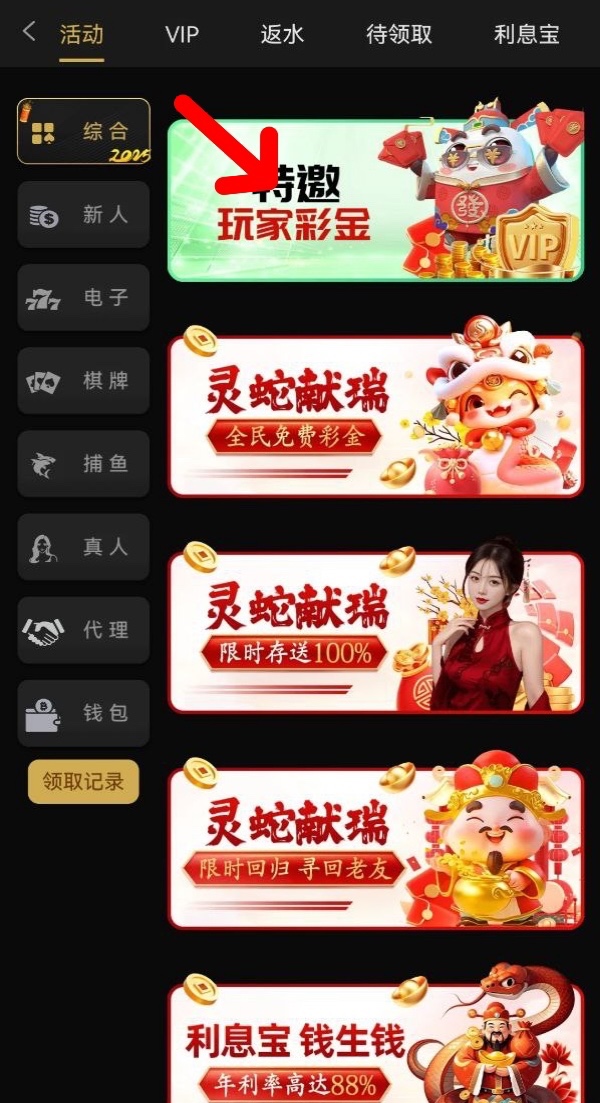Select the 棋牌 category
Image resolution: width=600 pixels, height=1103 pixels.
pos(84,380)
